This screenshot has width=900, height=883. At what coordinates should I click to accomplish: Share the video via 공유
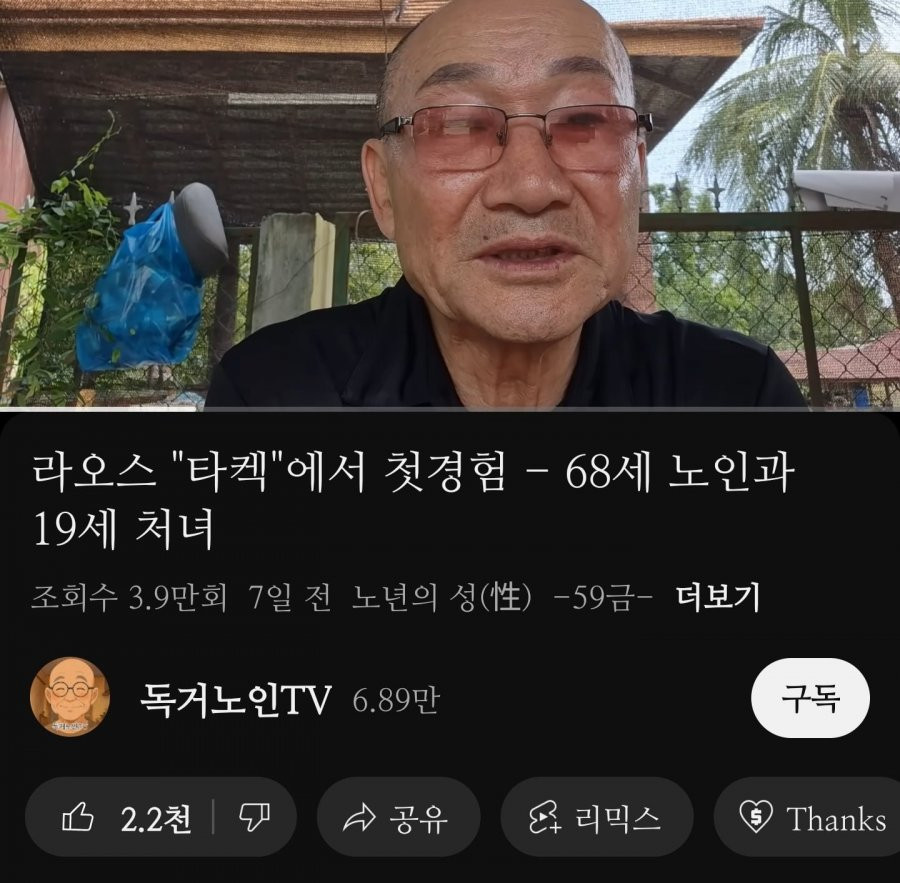[x=395, y=819]
